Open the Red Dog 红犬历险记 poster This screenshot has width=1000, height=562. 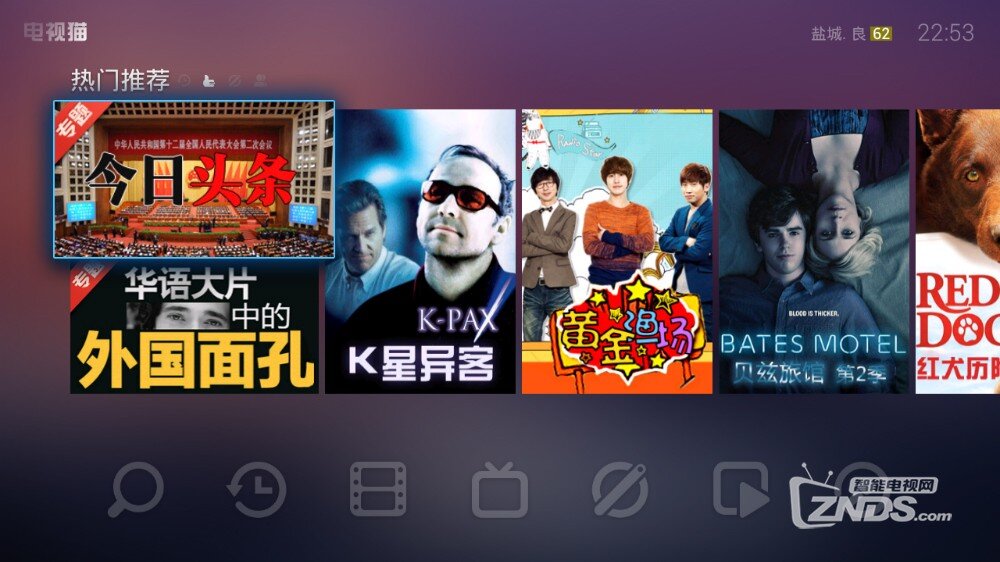pos(958,251)
